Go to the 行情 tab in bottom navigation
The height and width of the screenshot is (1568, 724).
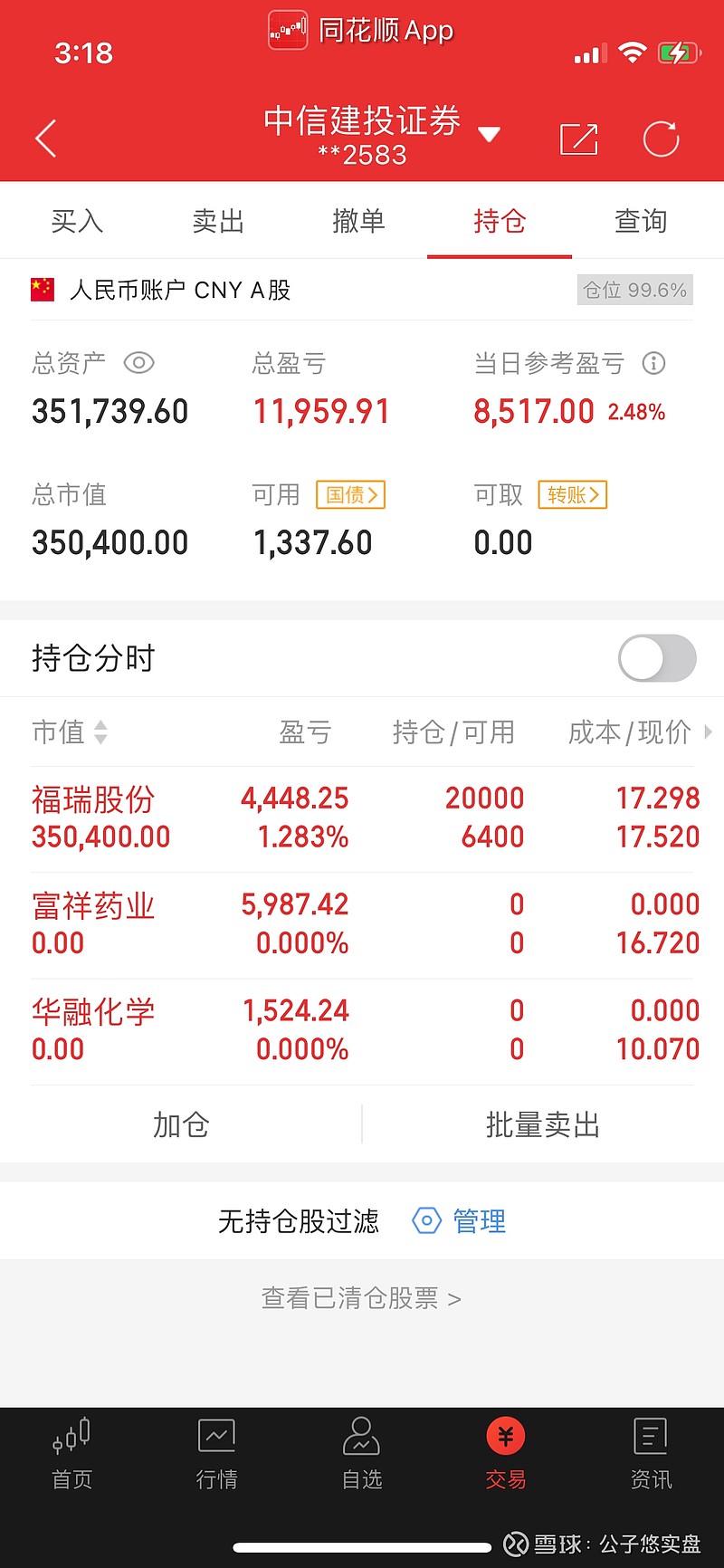[217, 1454]
